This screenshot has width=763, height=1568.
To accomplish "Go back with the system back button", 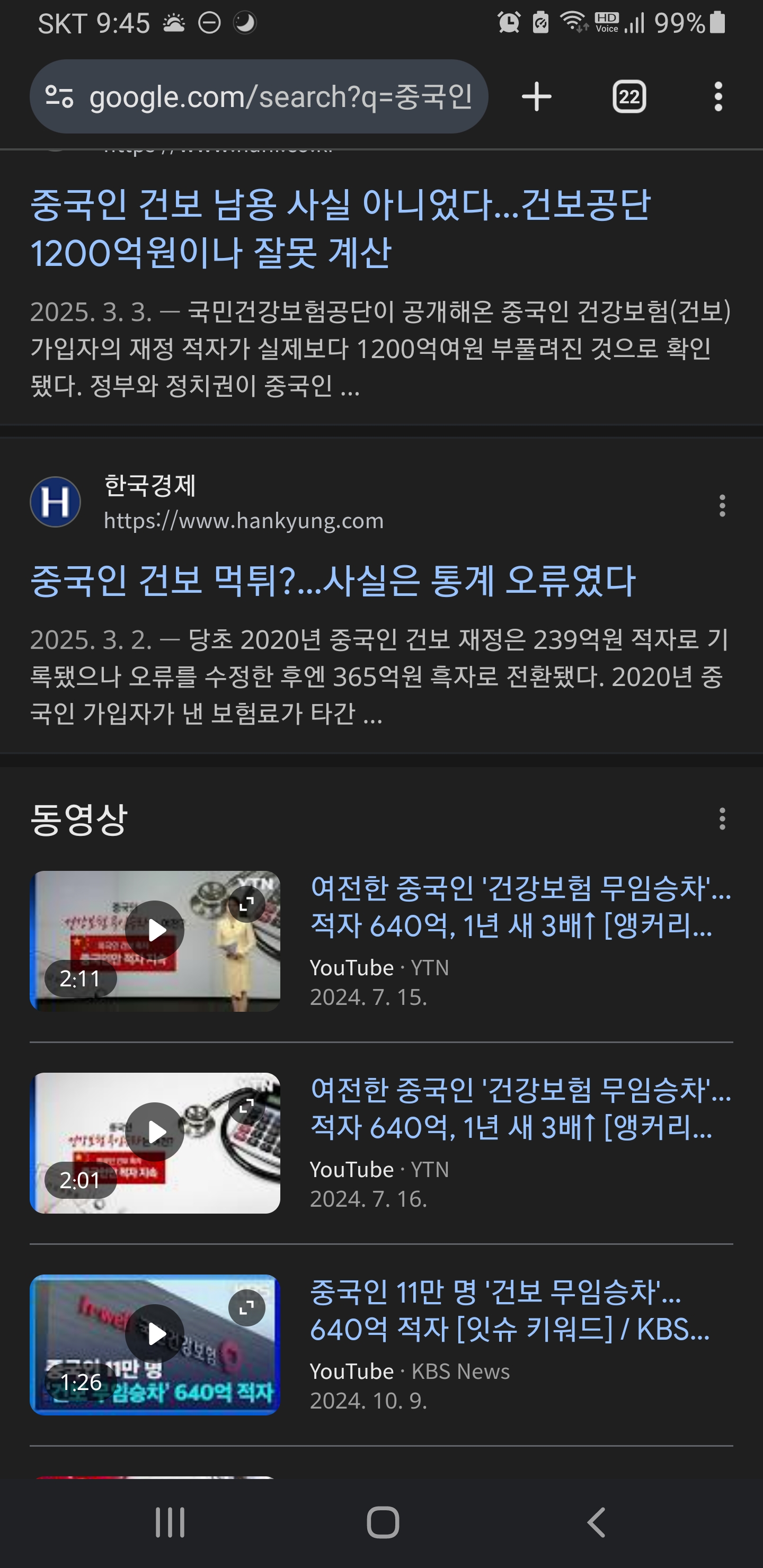I will pos(596,1522).
